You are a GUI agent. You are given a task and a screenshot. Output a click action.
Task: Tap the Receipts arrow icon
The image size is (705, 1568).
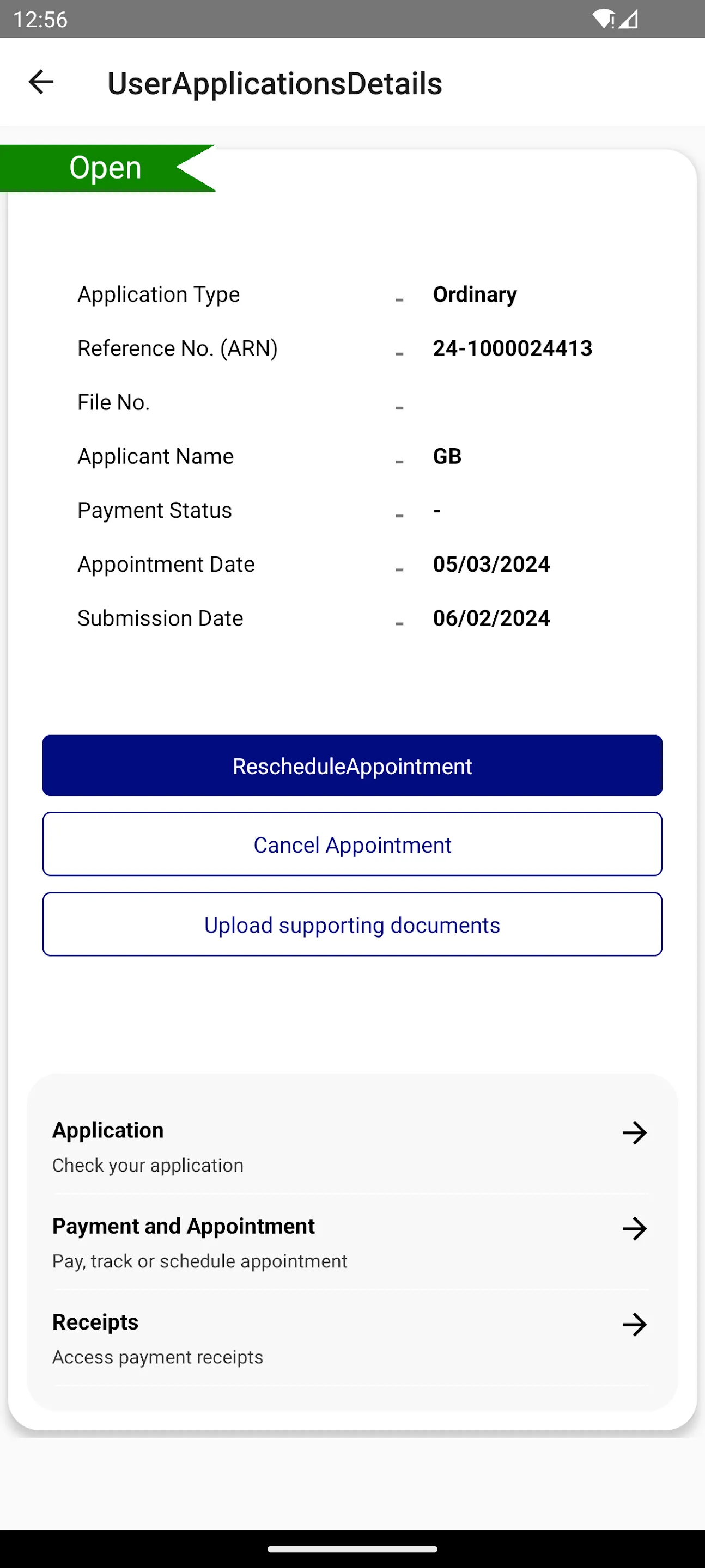[x=634, y=1324]
